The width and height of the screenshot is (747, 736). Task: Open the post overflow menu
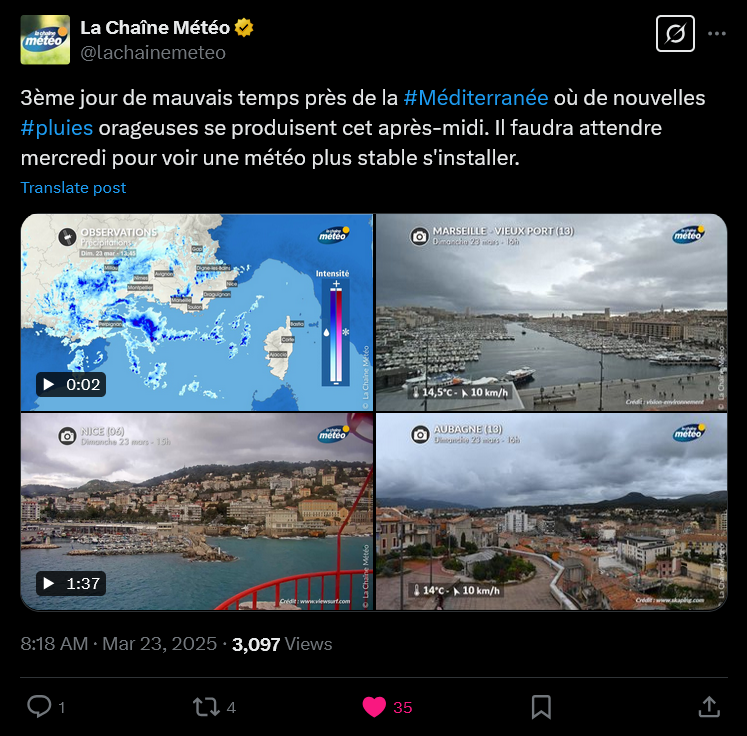click(x=717, y=34)
